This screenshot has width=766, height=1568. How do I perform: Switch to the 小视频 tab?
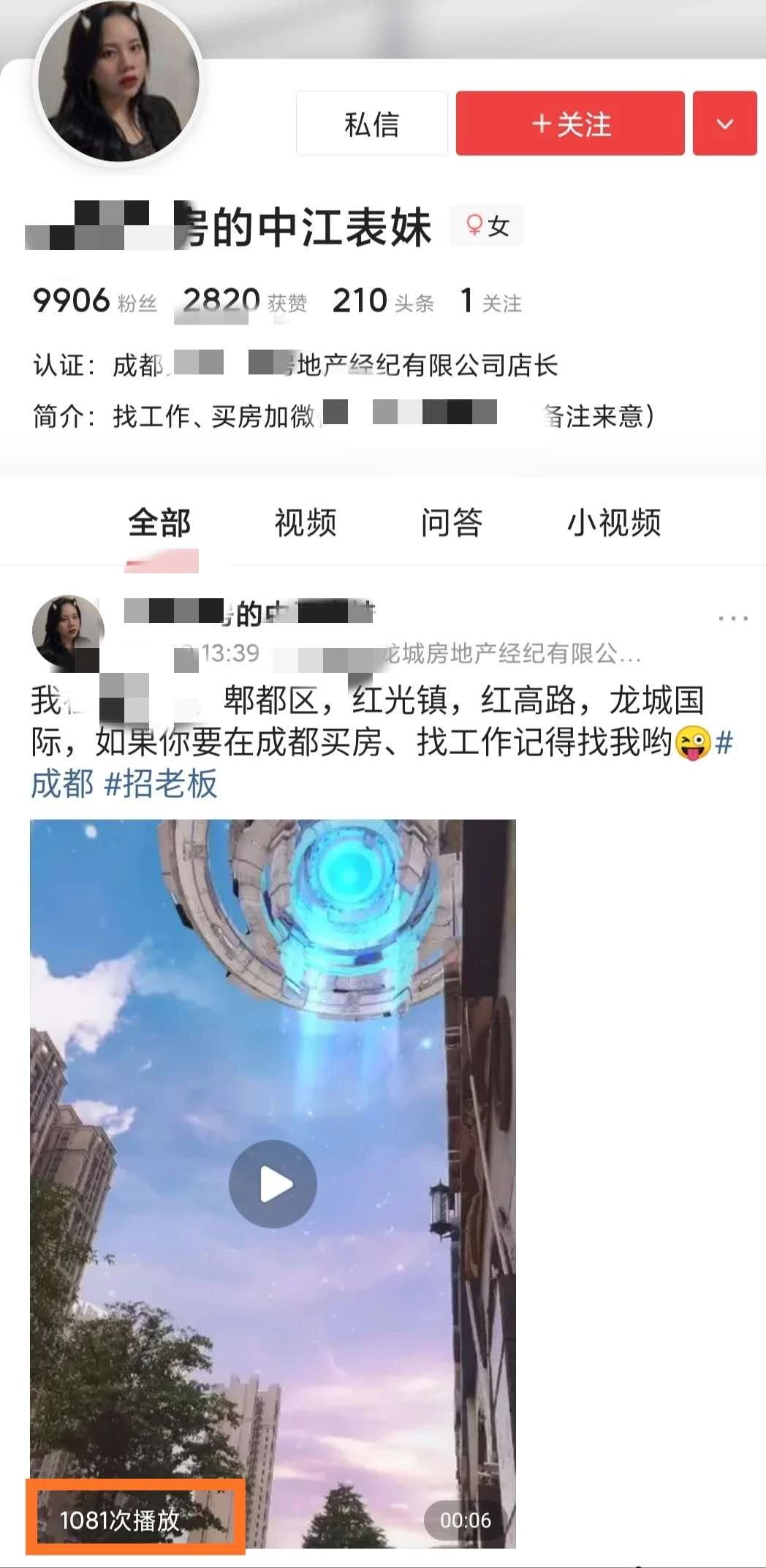pyautogui.click(x=614, y=523)
